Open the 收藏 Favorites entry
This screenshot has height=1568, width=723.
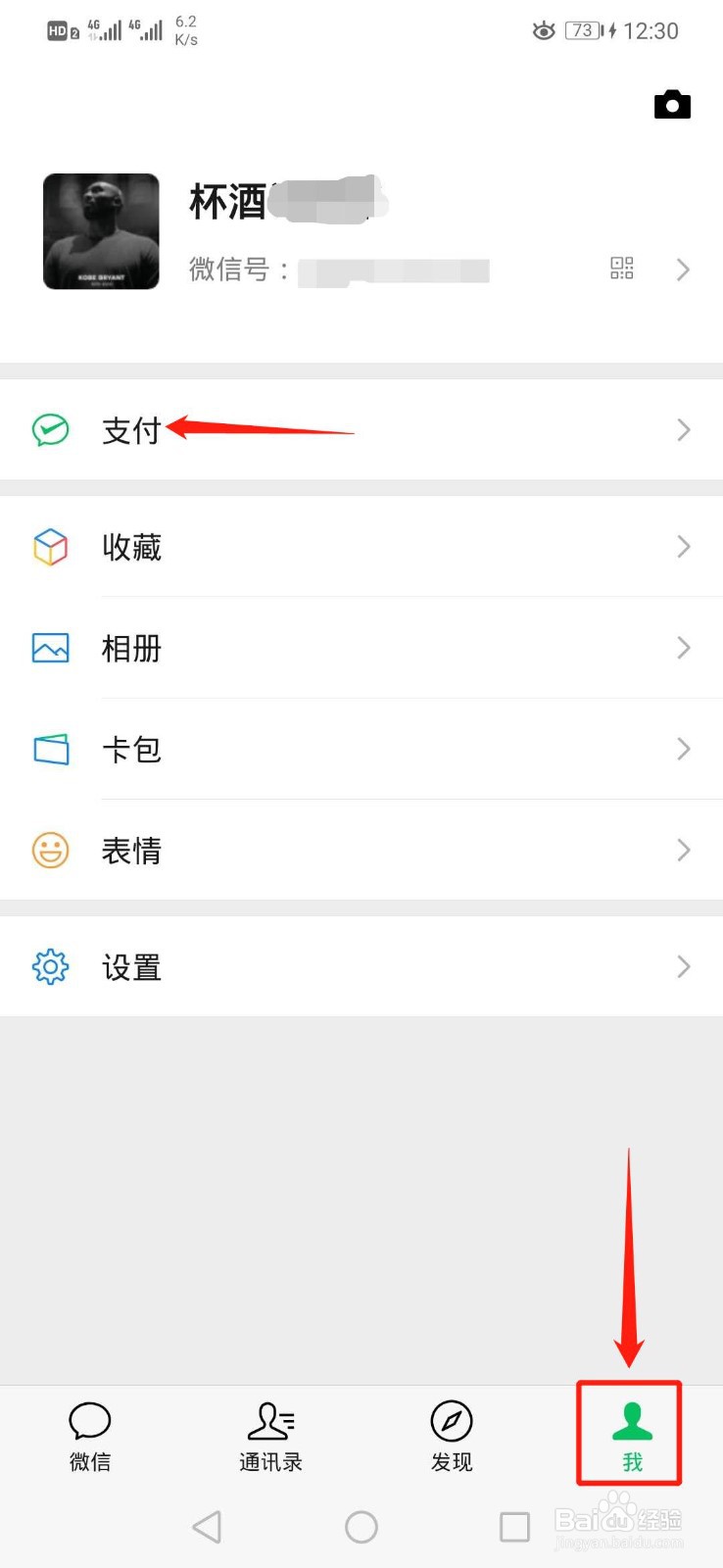(x=132, y=548)
